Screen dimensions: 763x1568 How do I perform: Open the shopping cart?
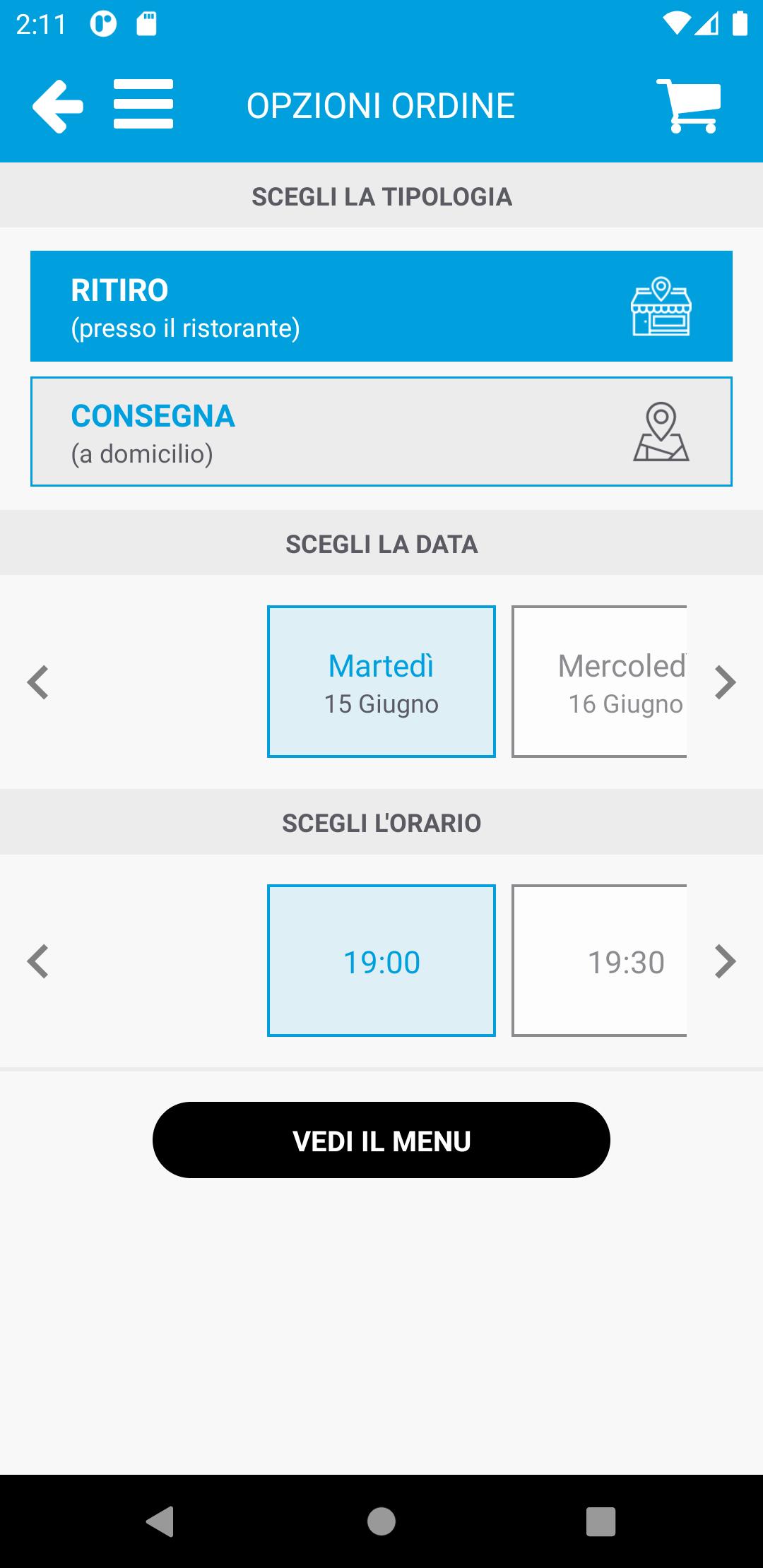click(x=689, y=106)
